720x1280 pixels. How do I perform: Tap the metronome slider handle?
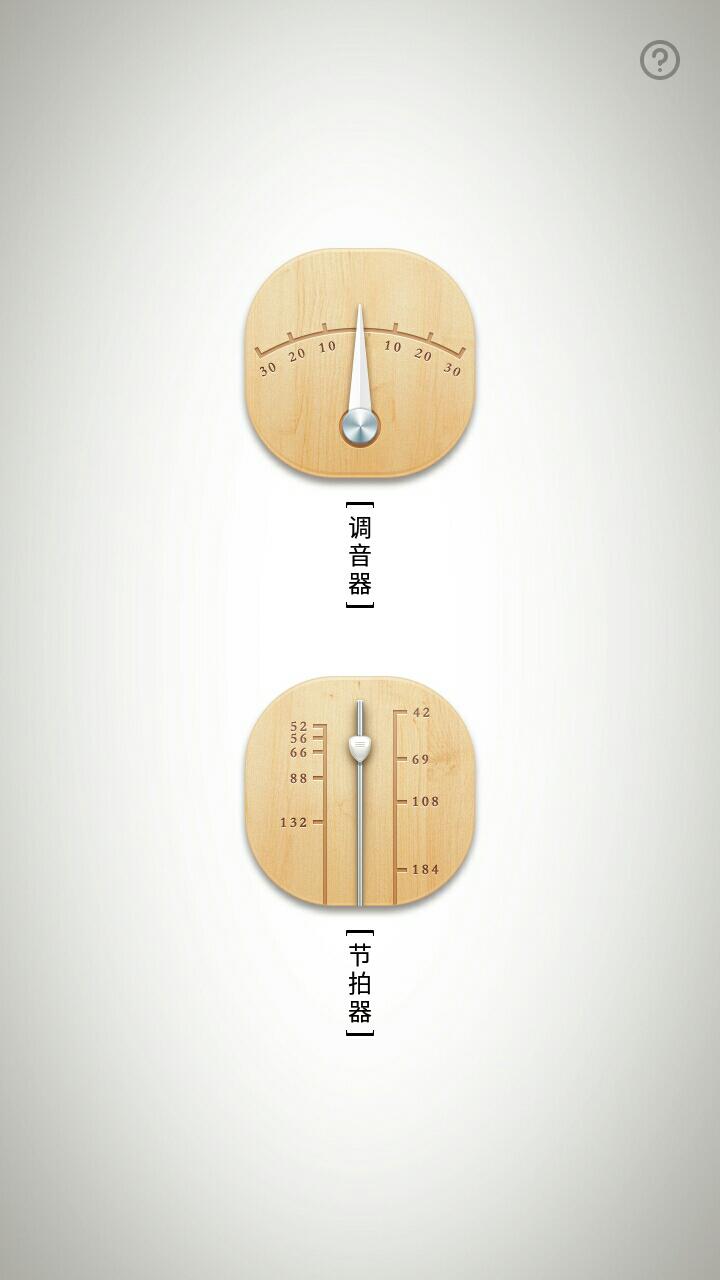click(x=360, y=747)
